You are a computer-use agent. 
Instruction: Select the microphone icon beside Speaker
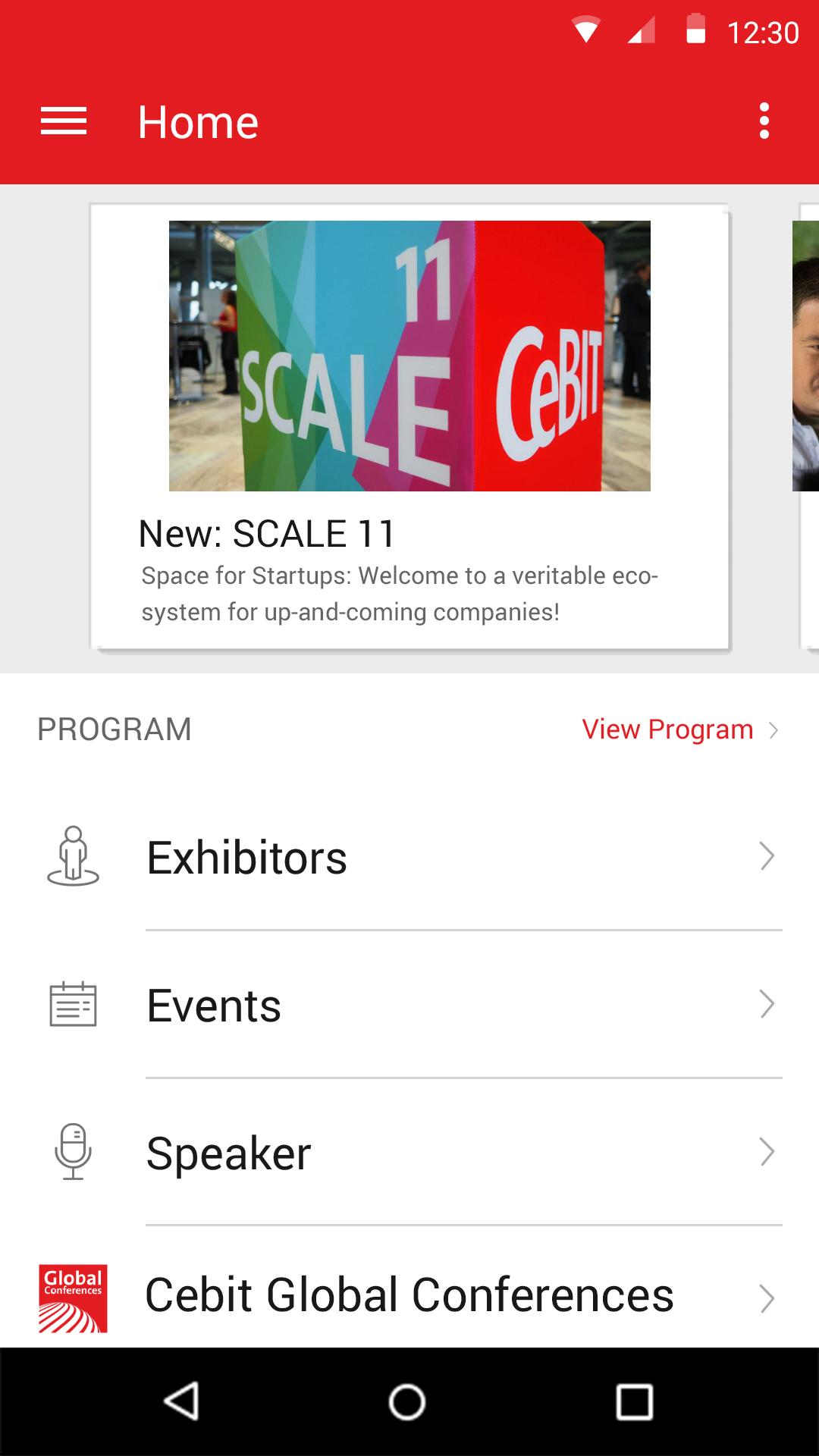click(x=73, y=1153)
